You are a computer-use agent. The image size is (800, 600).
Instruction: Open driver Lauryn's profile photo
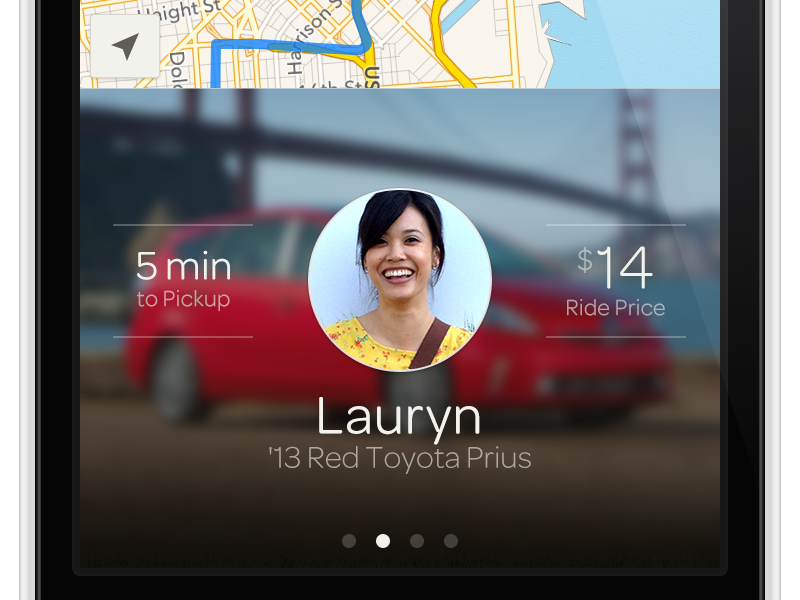tap(400, 279)
